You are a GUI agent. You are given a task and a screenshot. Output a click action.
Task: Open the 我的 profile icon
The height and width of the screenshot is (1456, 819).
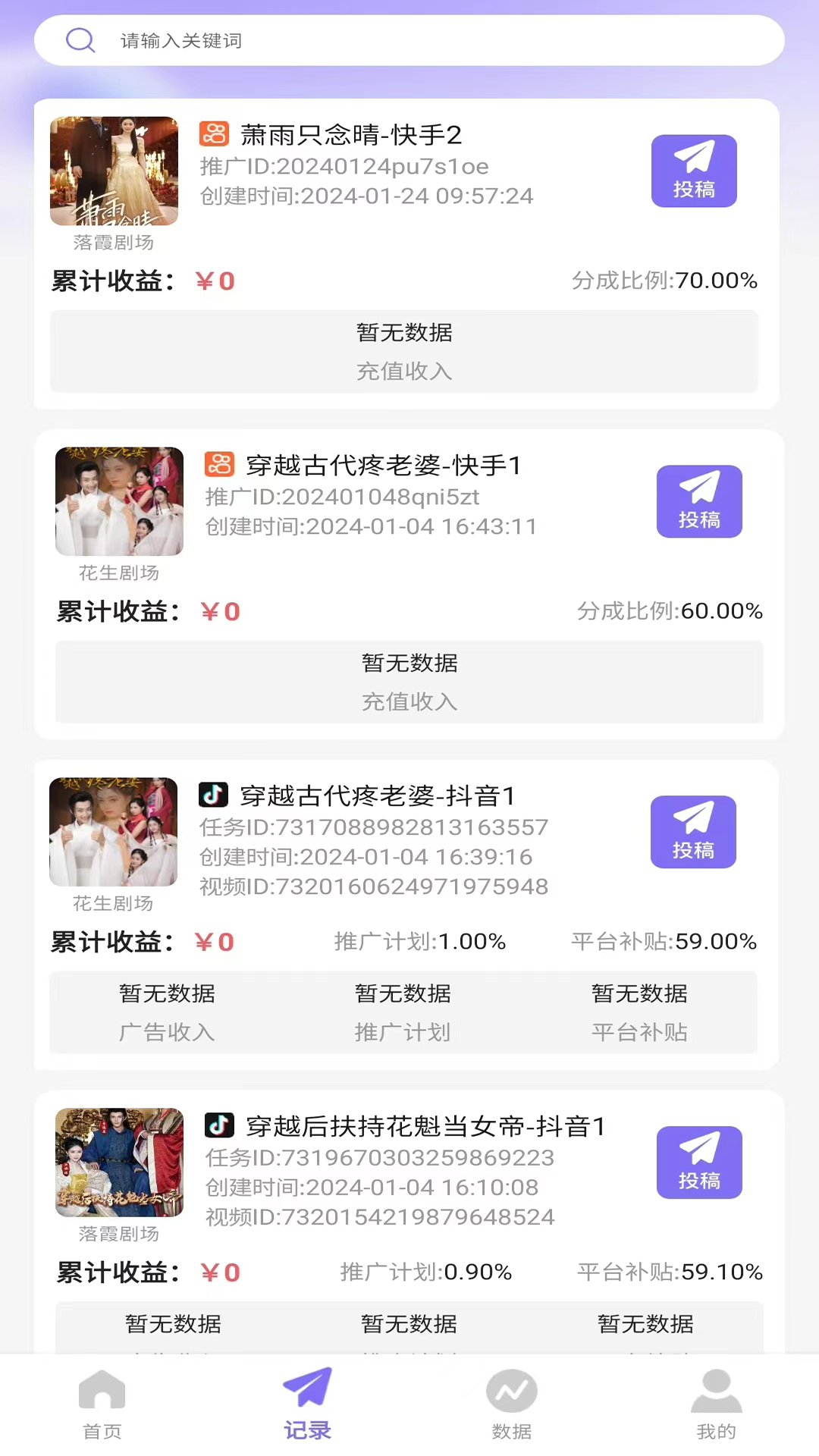(715, 1391)
